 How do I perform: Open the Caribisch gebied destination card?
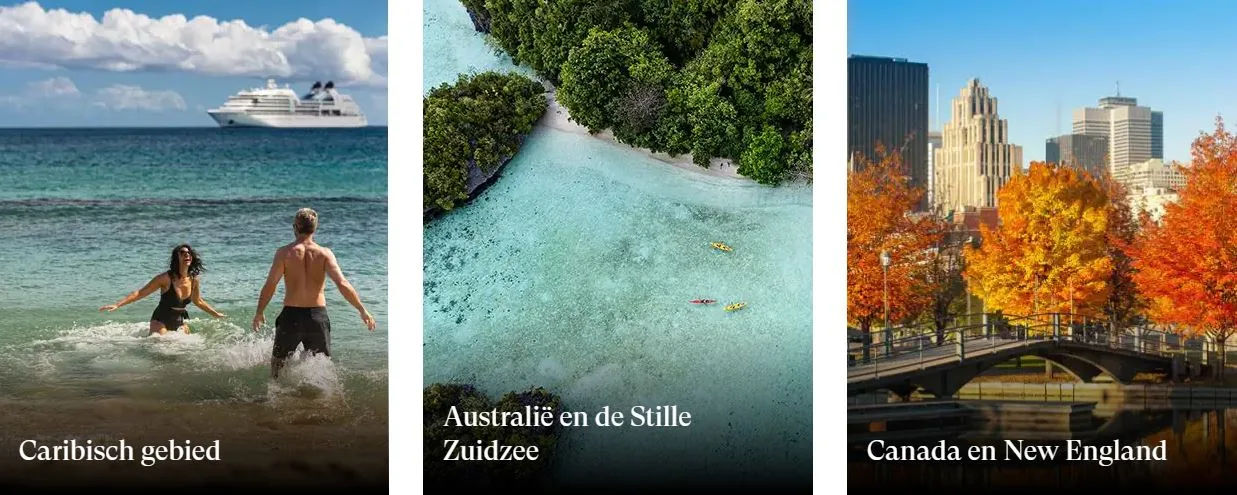[194, 247]
